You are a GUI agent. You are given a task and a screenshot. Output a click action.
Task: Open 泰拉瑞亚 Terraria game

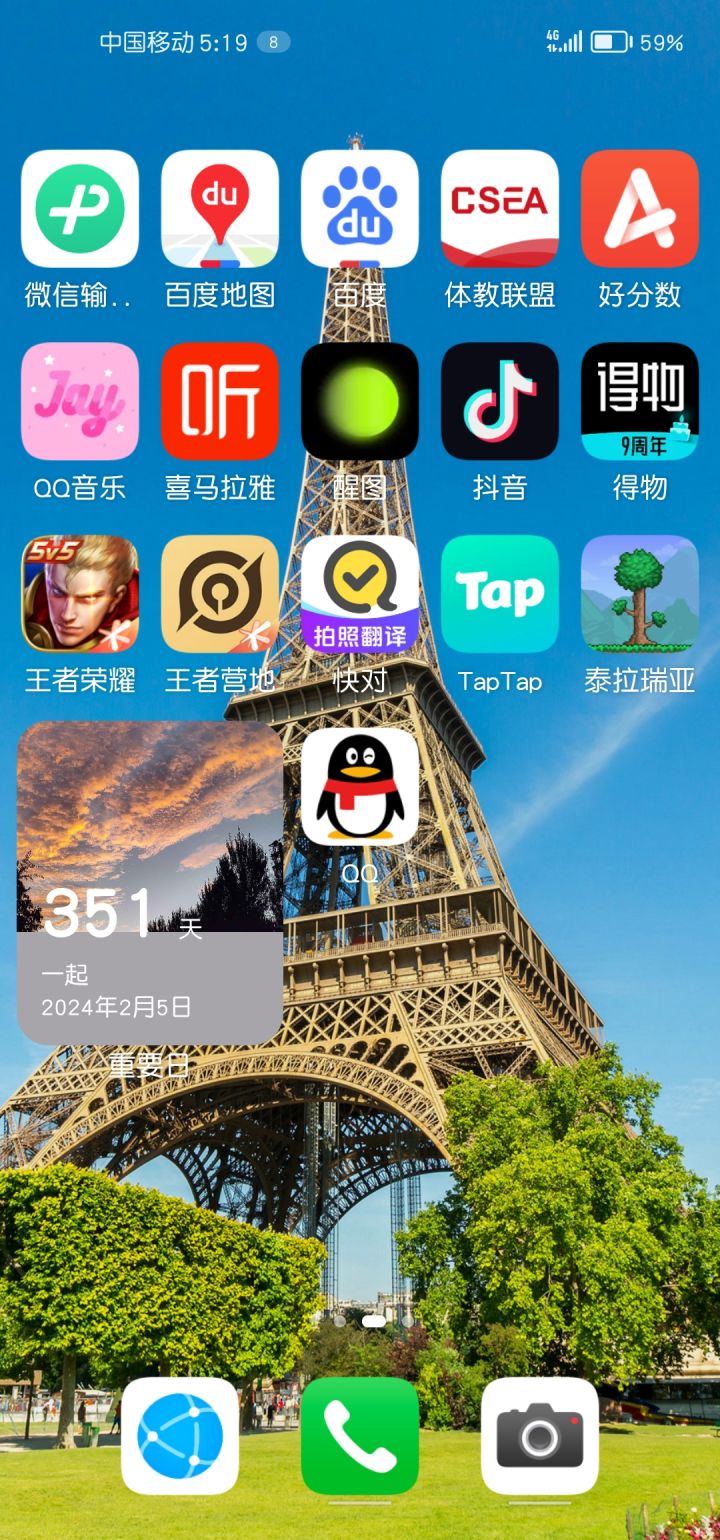[x=640, y=595]
